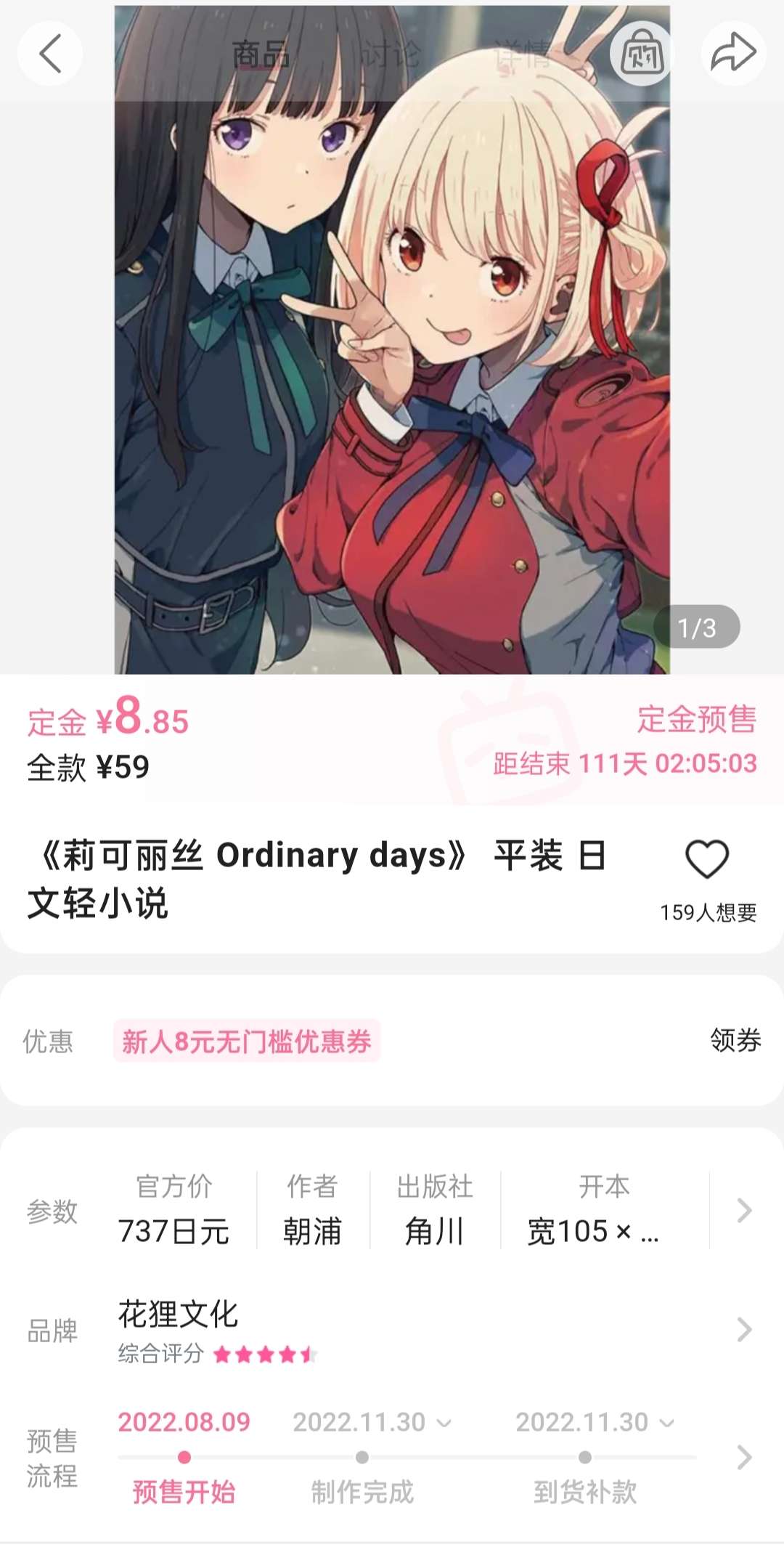
Task: Open the shopping bag icon
Action: point(640,54)
